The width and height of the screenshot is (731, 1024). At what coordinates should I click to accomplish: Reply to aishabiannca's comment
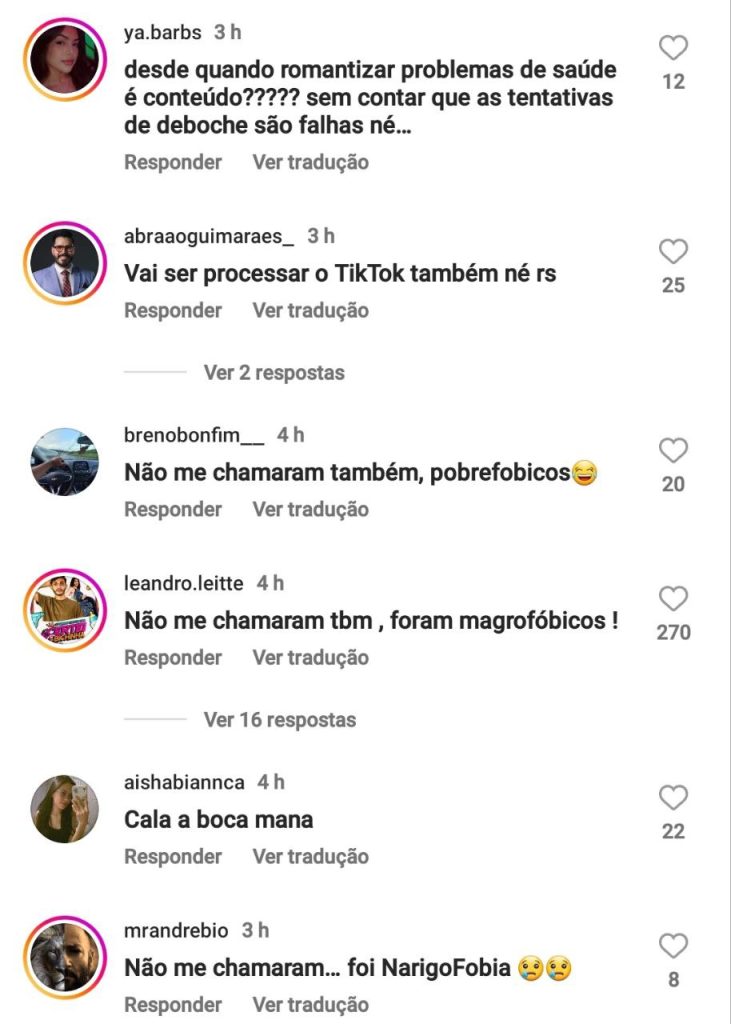173,857
